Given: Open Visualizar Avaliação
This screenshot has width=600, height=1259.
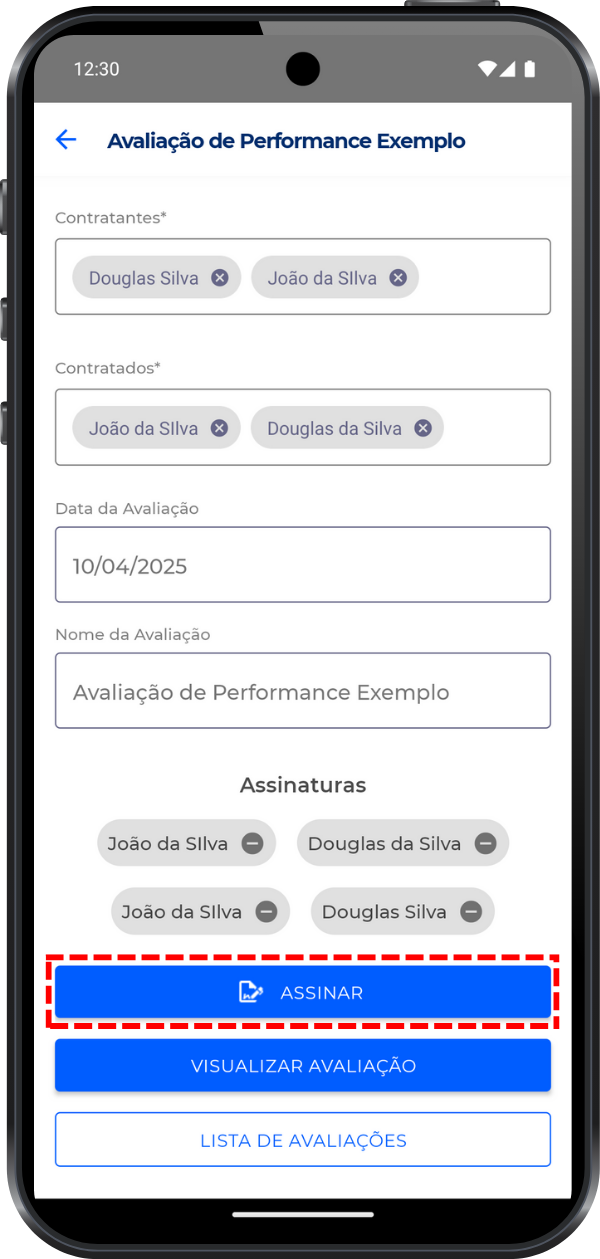Looking at the screenshot, I should point(302,1065).
